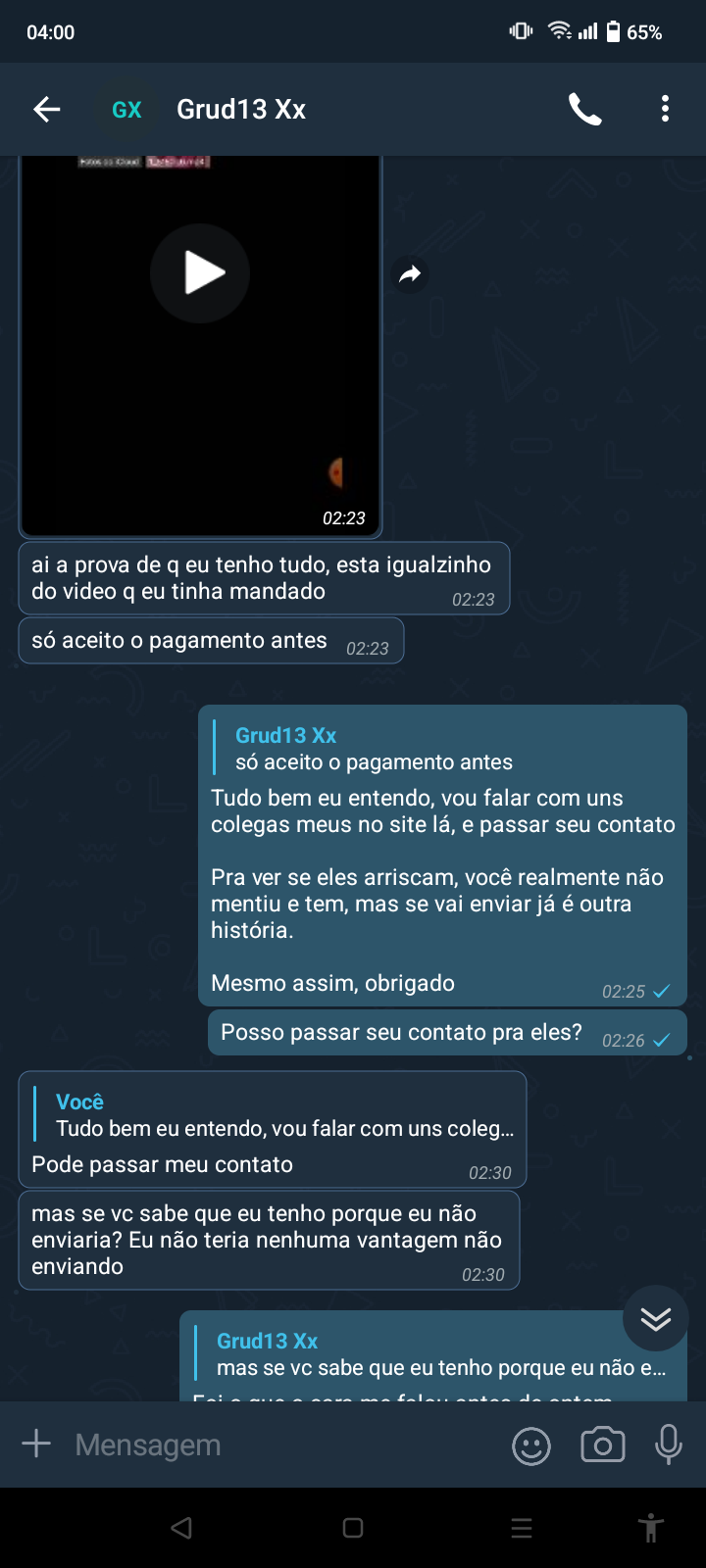This screenshot has width=706, height=1568.
Task: Tap the system back button
Action: click(181, 1528)
